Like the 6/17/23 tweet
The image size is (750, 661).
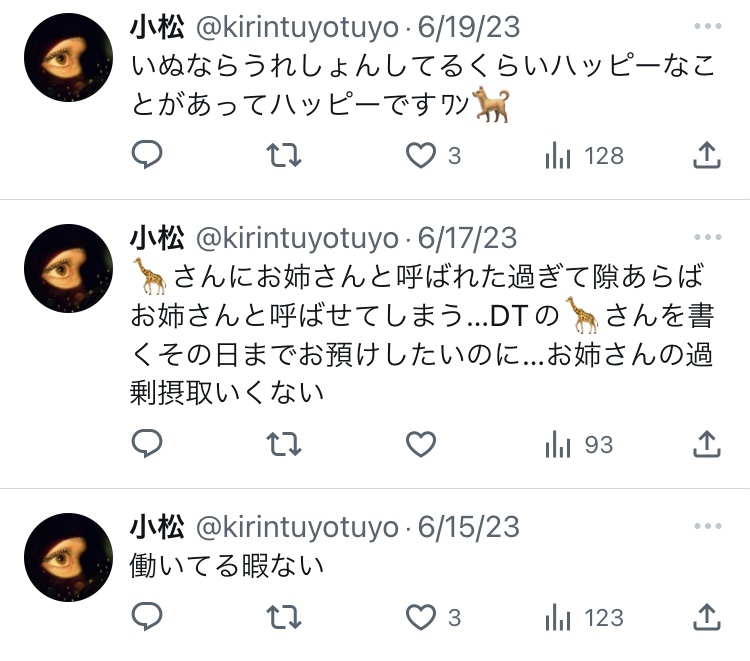click(x=422, y=444)
